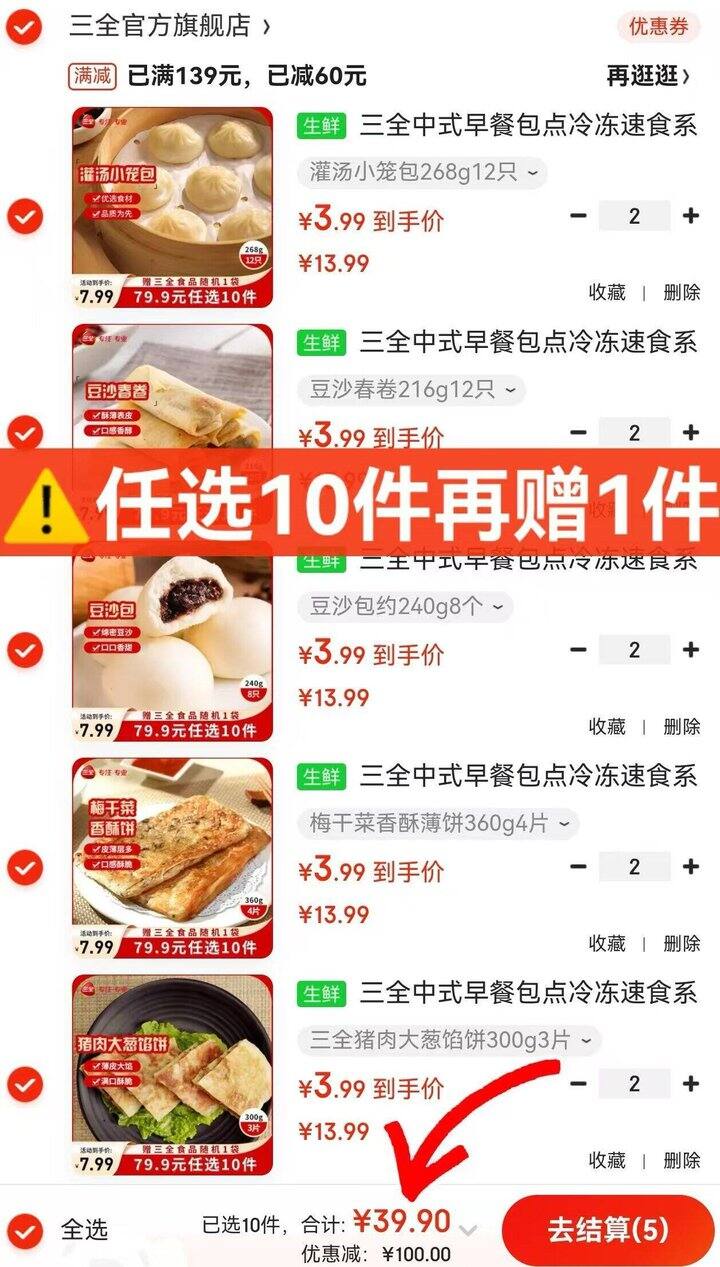Open the 三全猪肉大葱馅饼300g3片 spec selector
The image size is (720, 1267).
tap(448, 1039)
